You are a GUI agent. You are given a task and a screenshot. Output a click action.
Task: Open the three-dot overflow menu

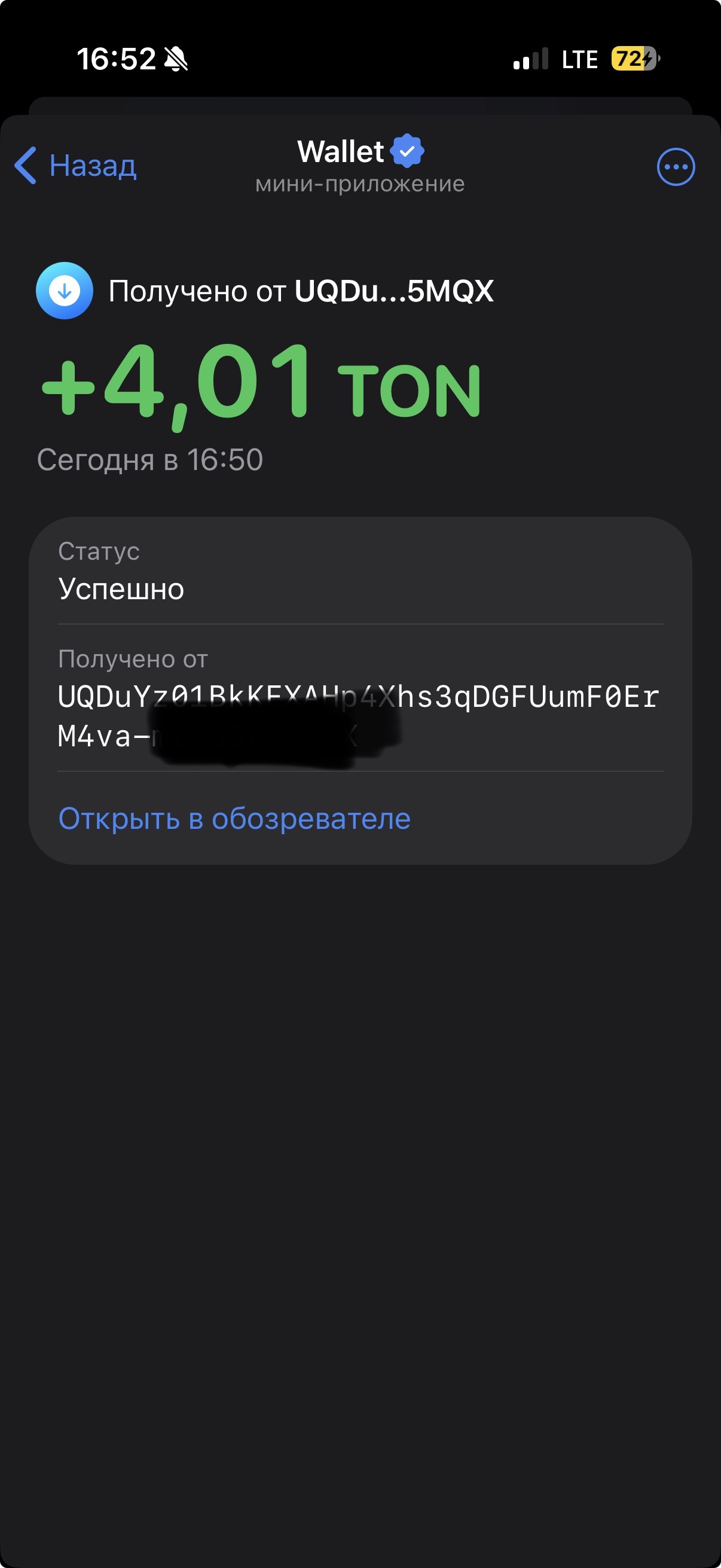tap(676, 167)
